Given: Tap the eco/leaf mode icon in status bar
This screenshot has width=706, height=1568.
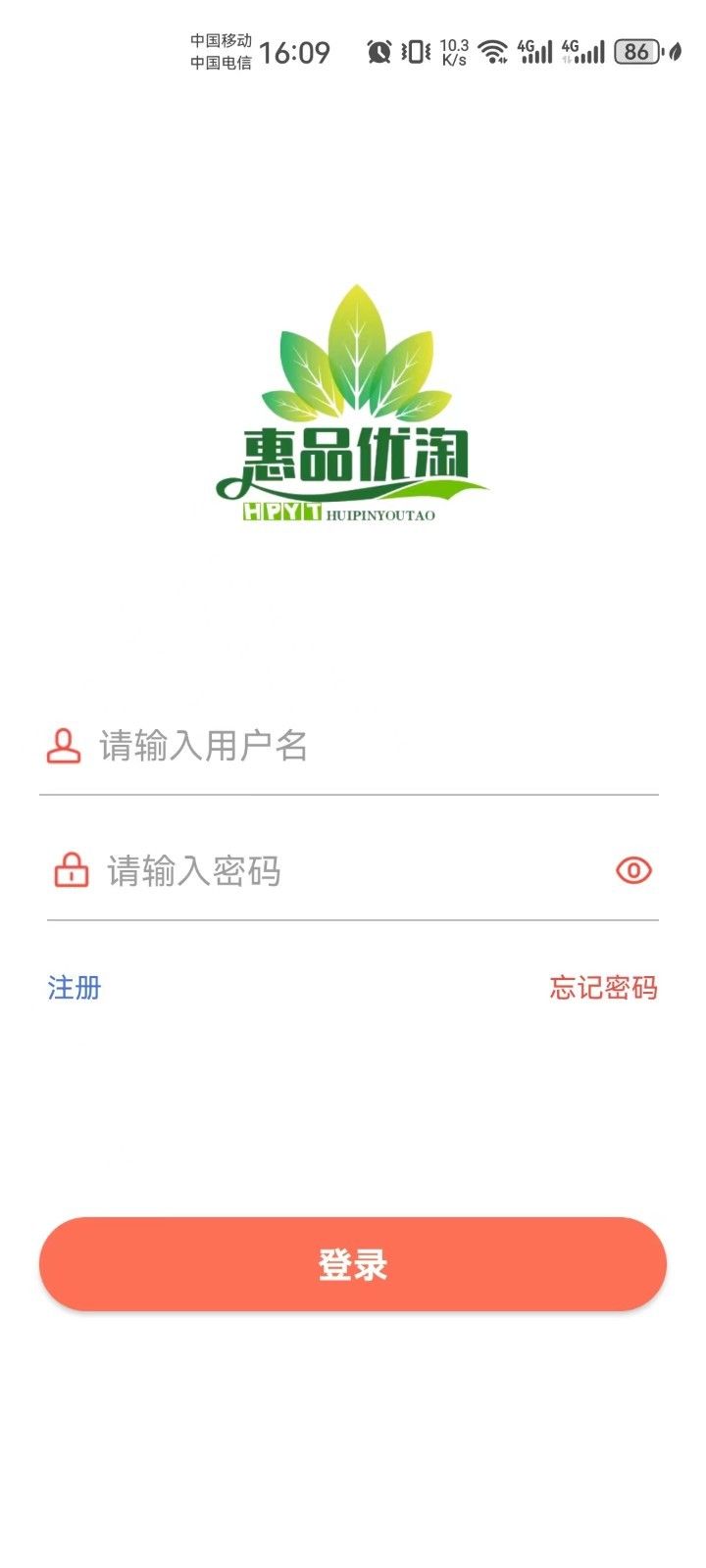Looking at the screenshot, I should click(x=679, y=50).
